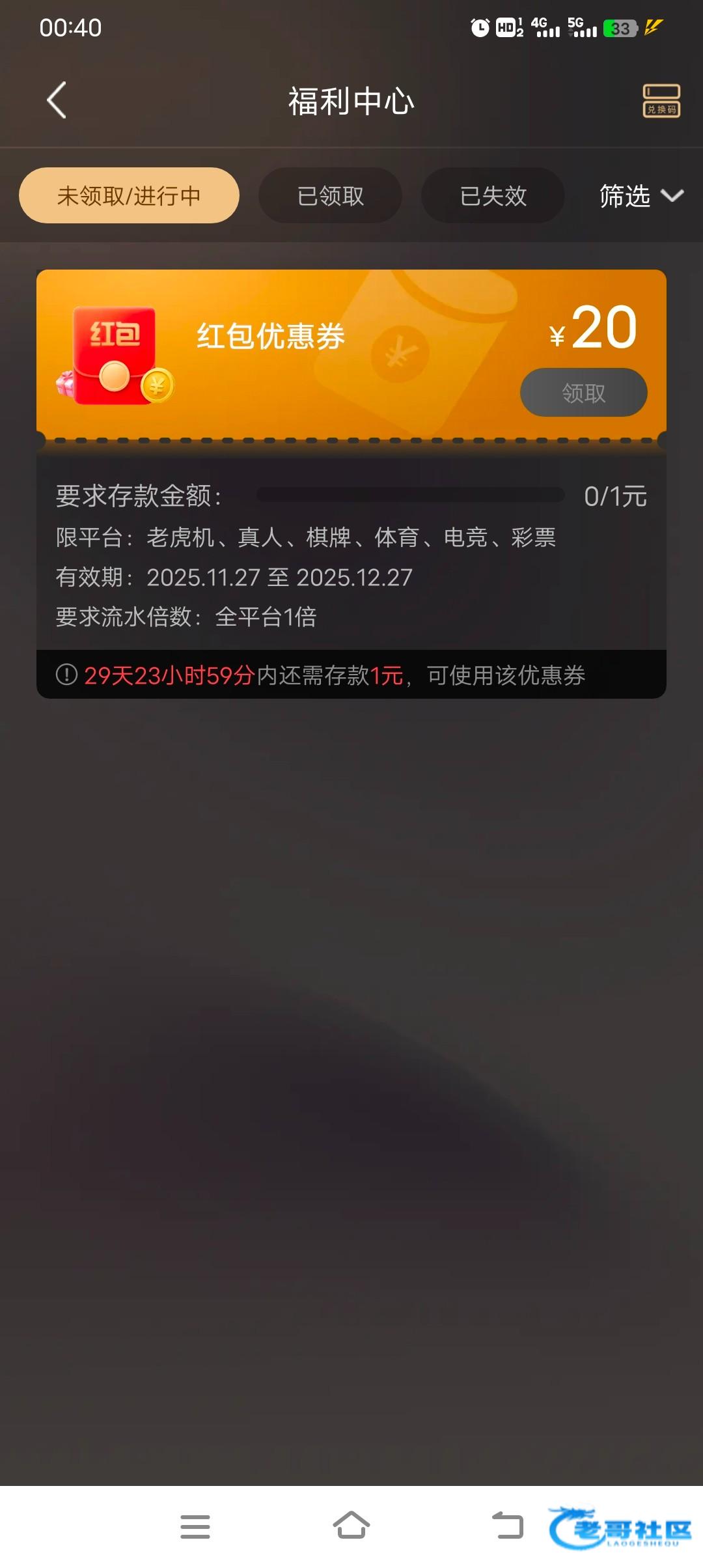Tap 领取 on the ¥20 红包优惠券
Viewport: 703px width, 1568px height.
(583, 393)
